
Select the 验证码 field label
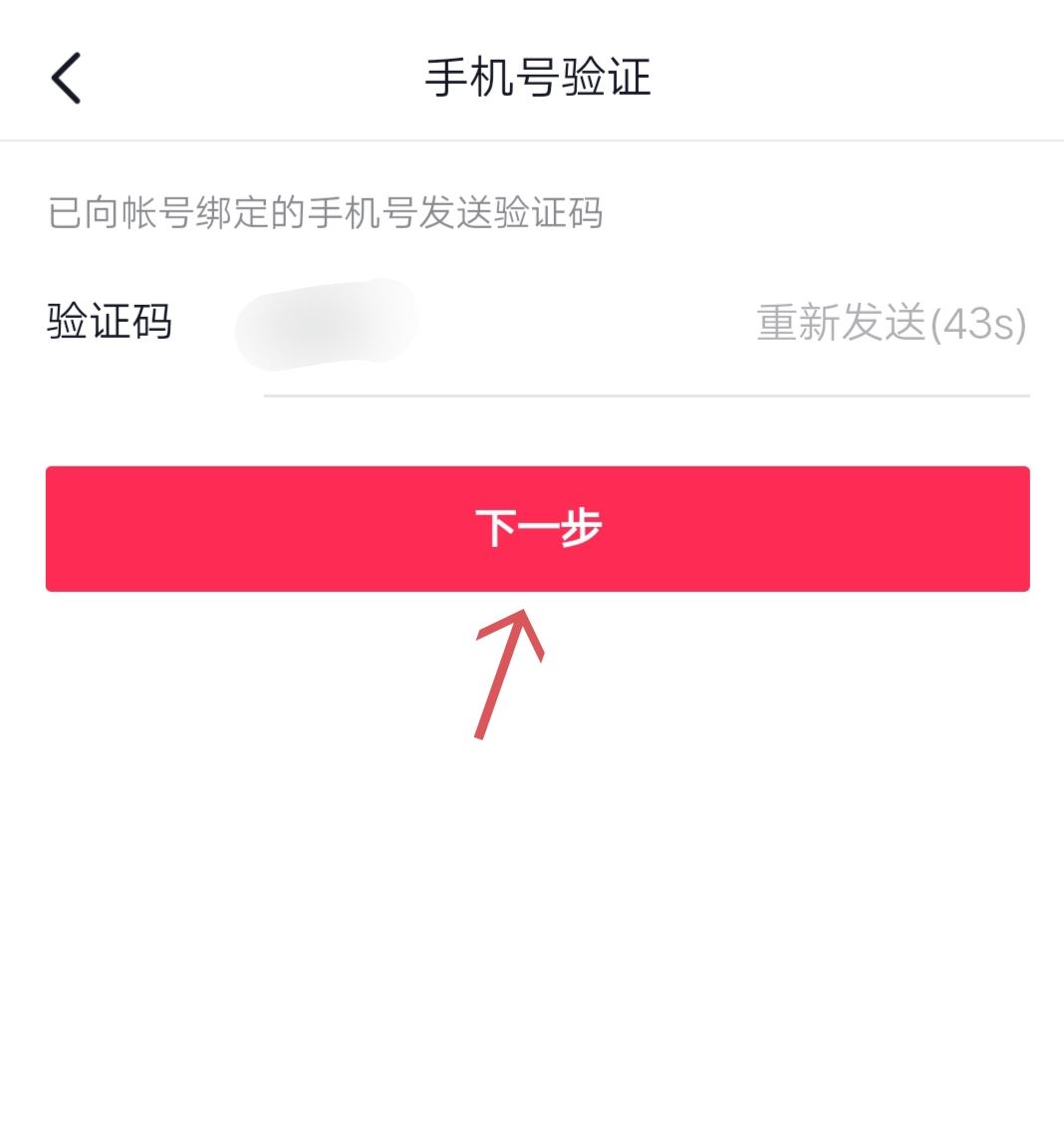point(110,321)
